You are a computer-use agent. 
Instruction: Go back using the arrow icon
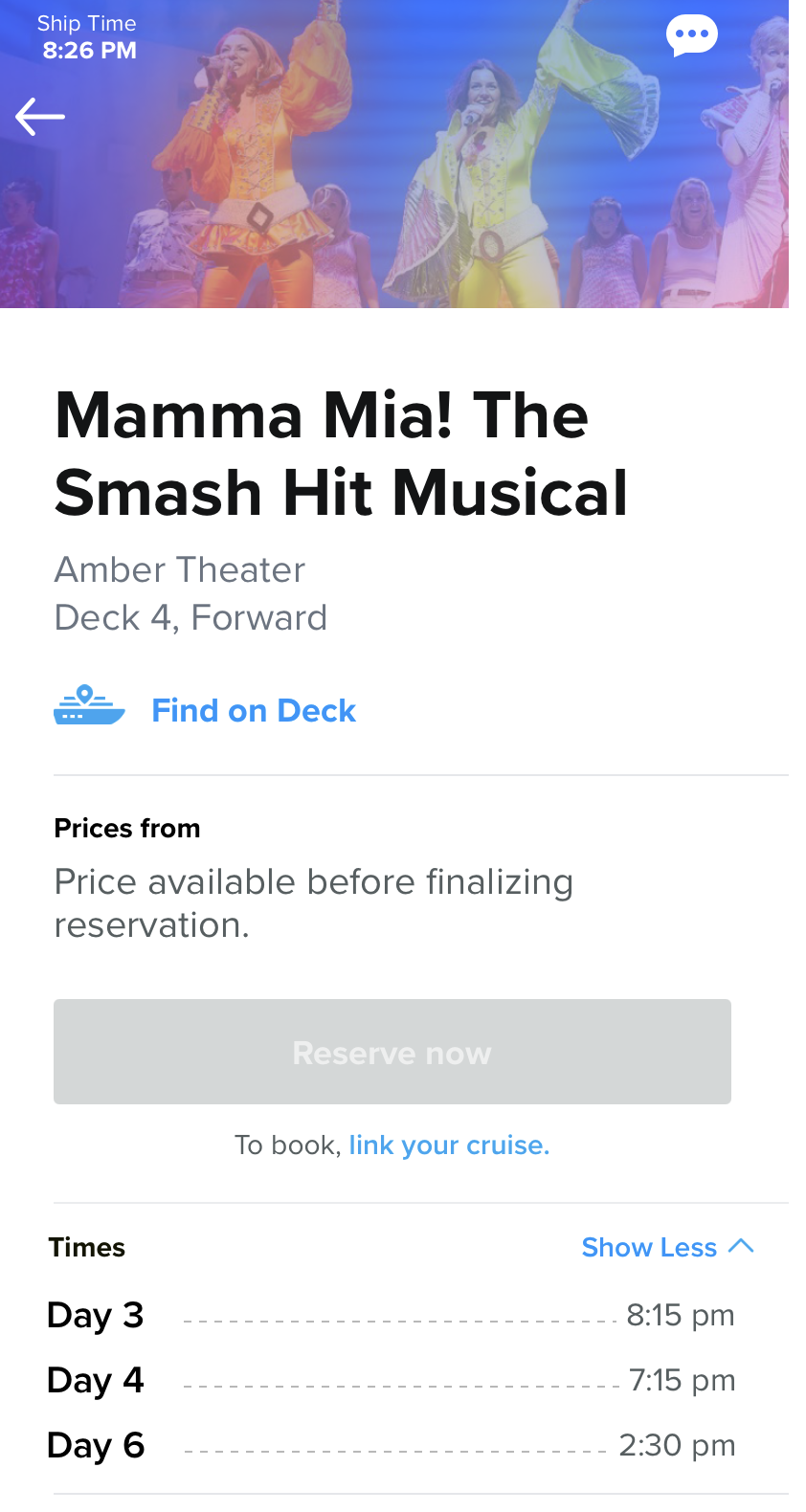click(x=40, y=117)
